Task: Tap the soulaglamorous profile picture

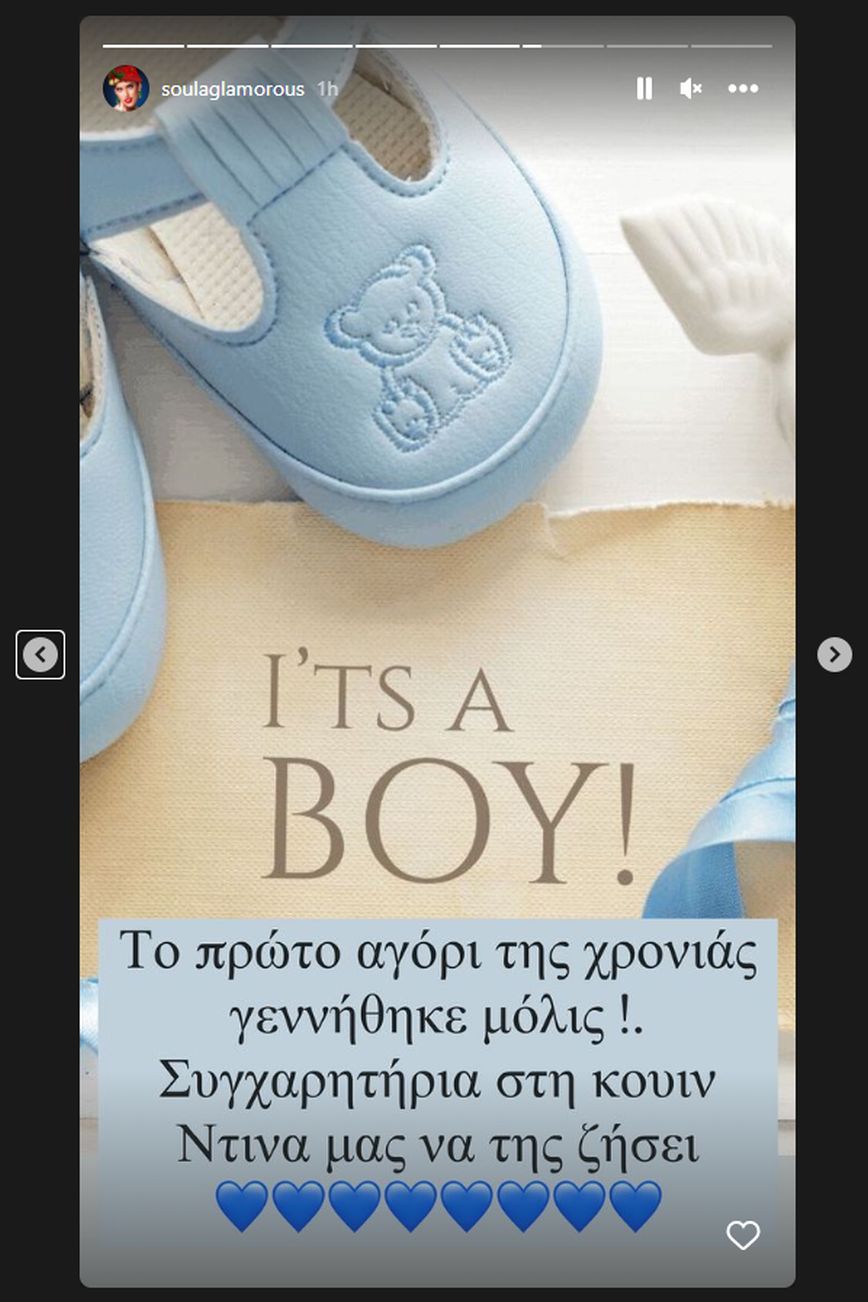Action: point(126,89)
